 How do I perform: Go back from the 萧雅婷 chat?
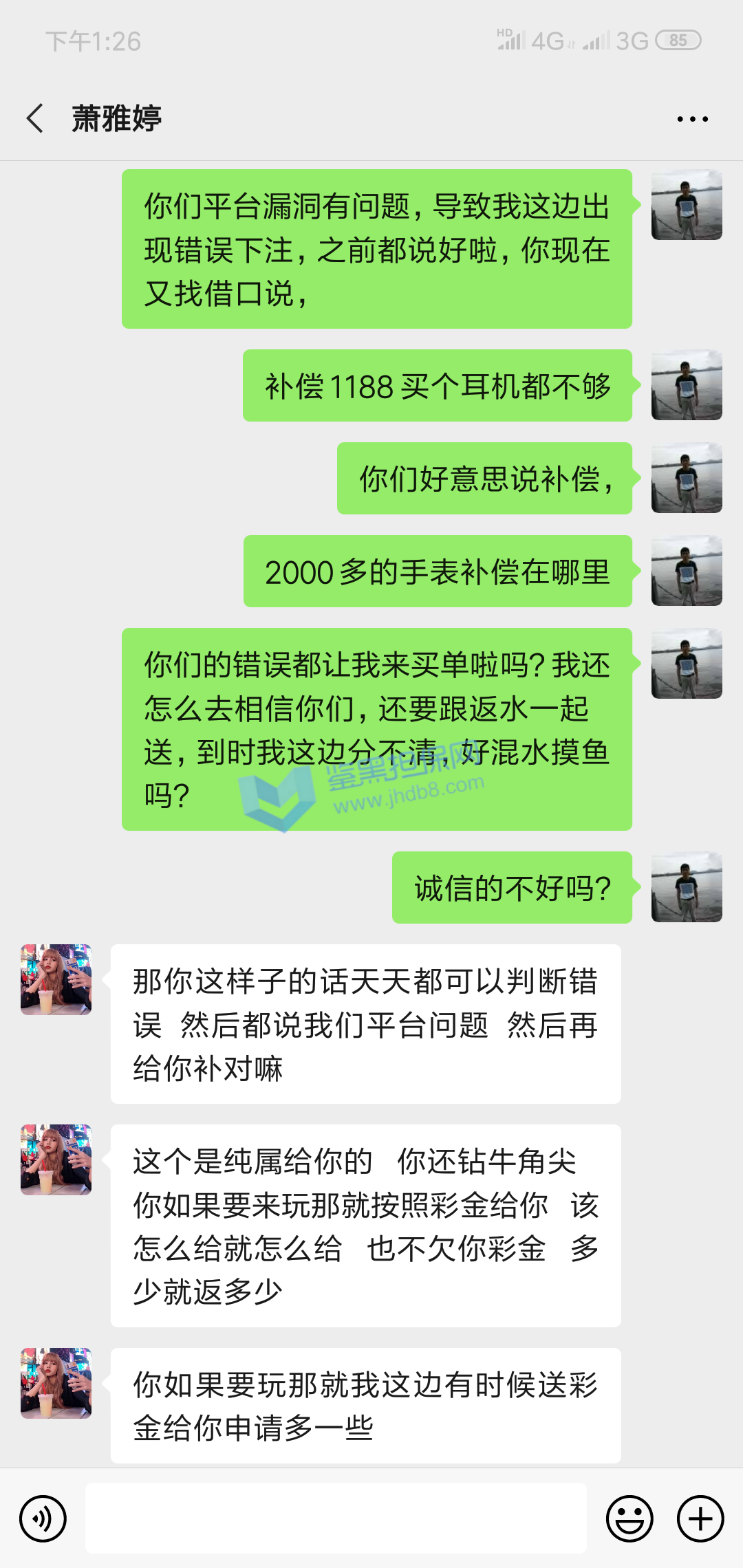coord(36,118)
